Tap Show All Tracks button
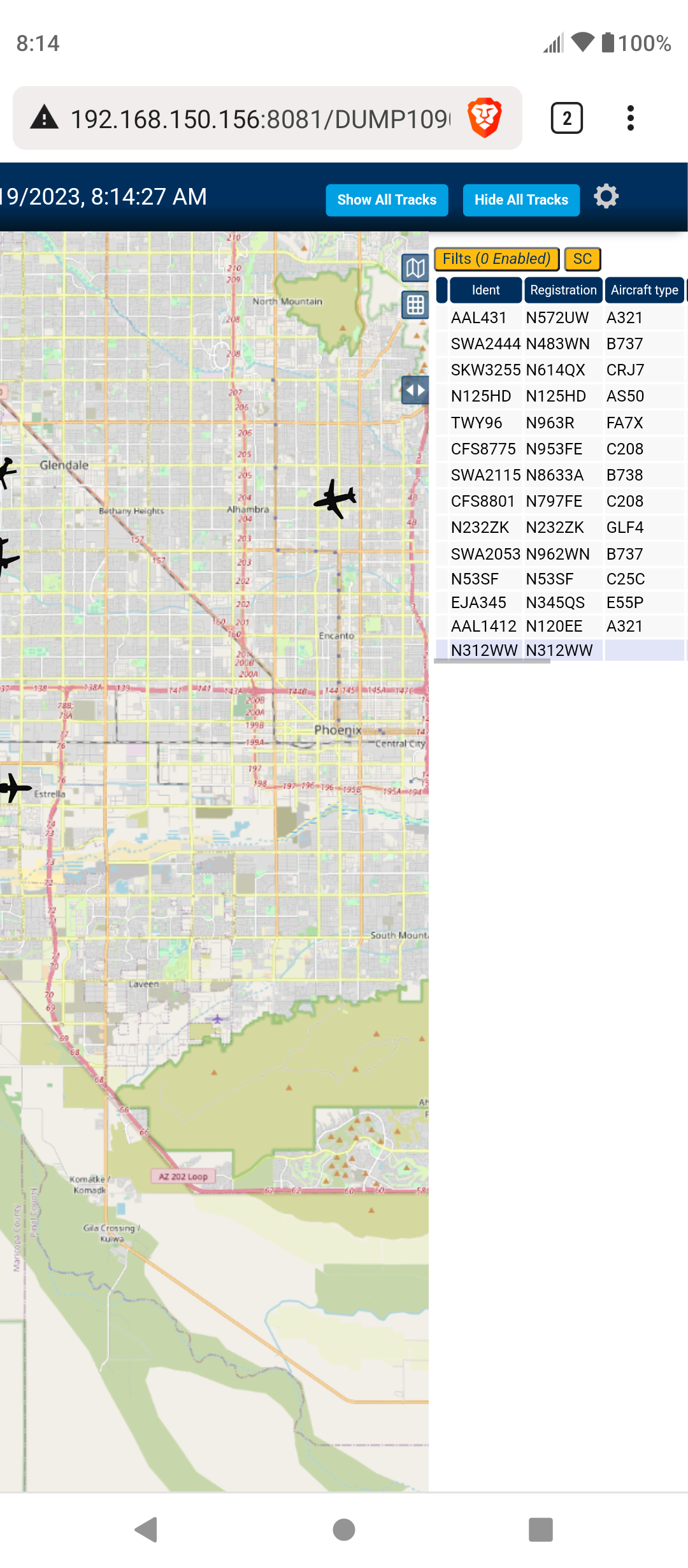 [x=387, y=200]
